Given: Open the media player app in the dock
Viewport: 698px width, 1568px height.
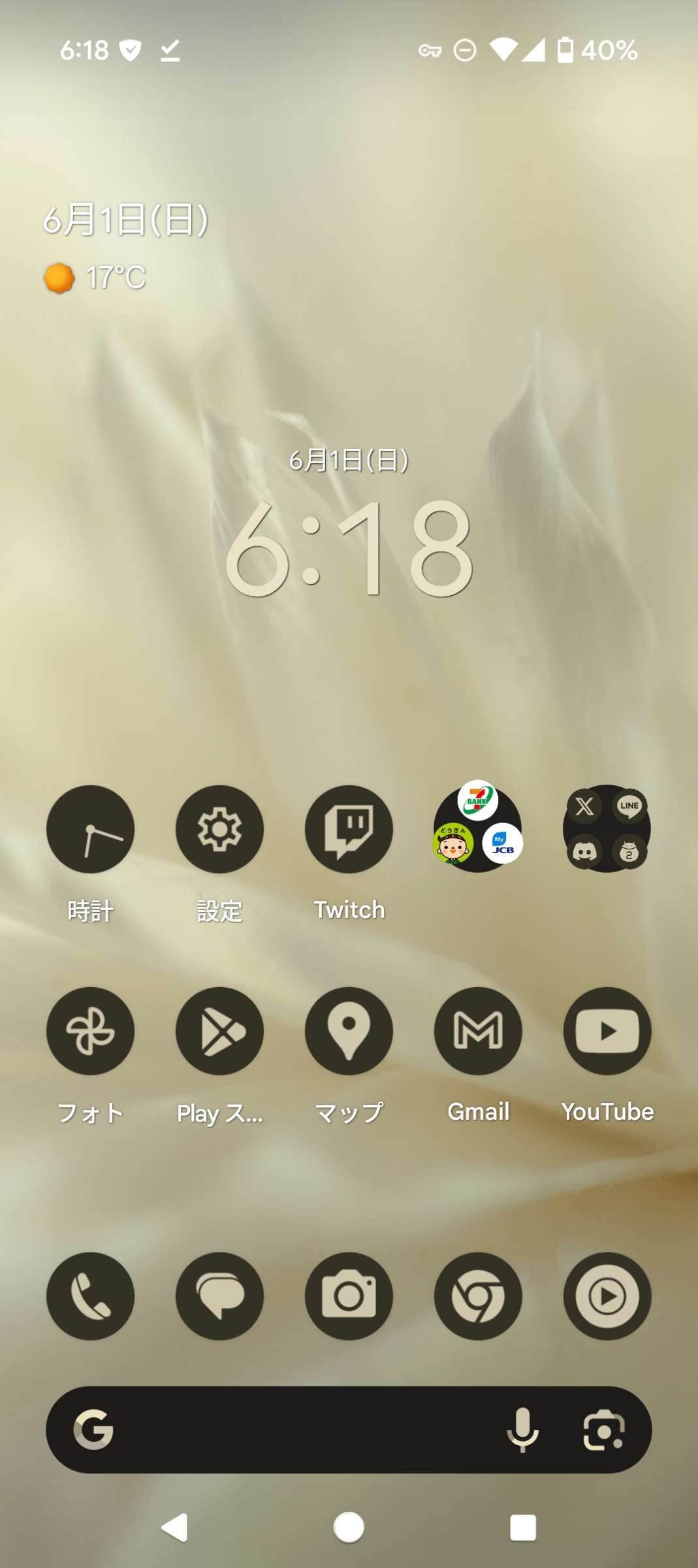Looking at the screenshot, I should 607,1296.
